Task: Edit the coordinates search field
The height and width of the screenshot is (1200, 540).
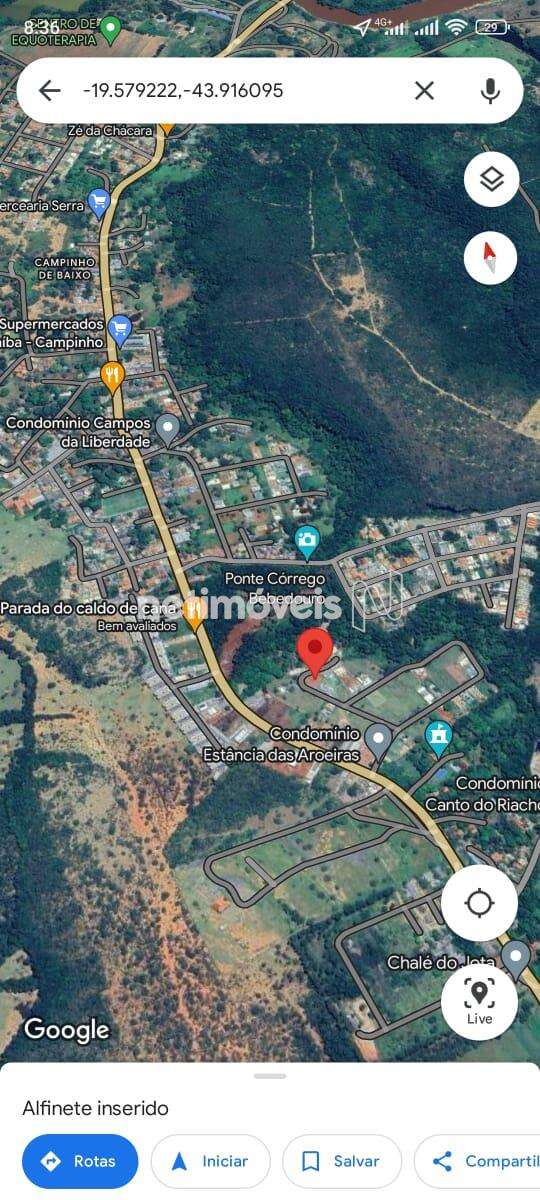Action: click(x=240, y=91)
